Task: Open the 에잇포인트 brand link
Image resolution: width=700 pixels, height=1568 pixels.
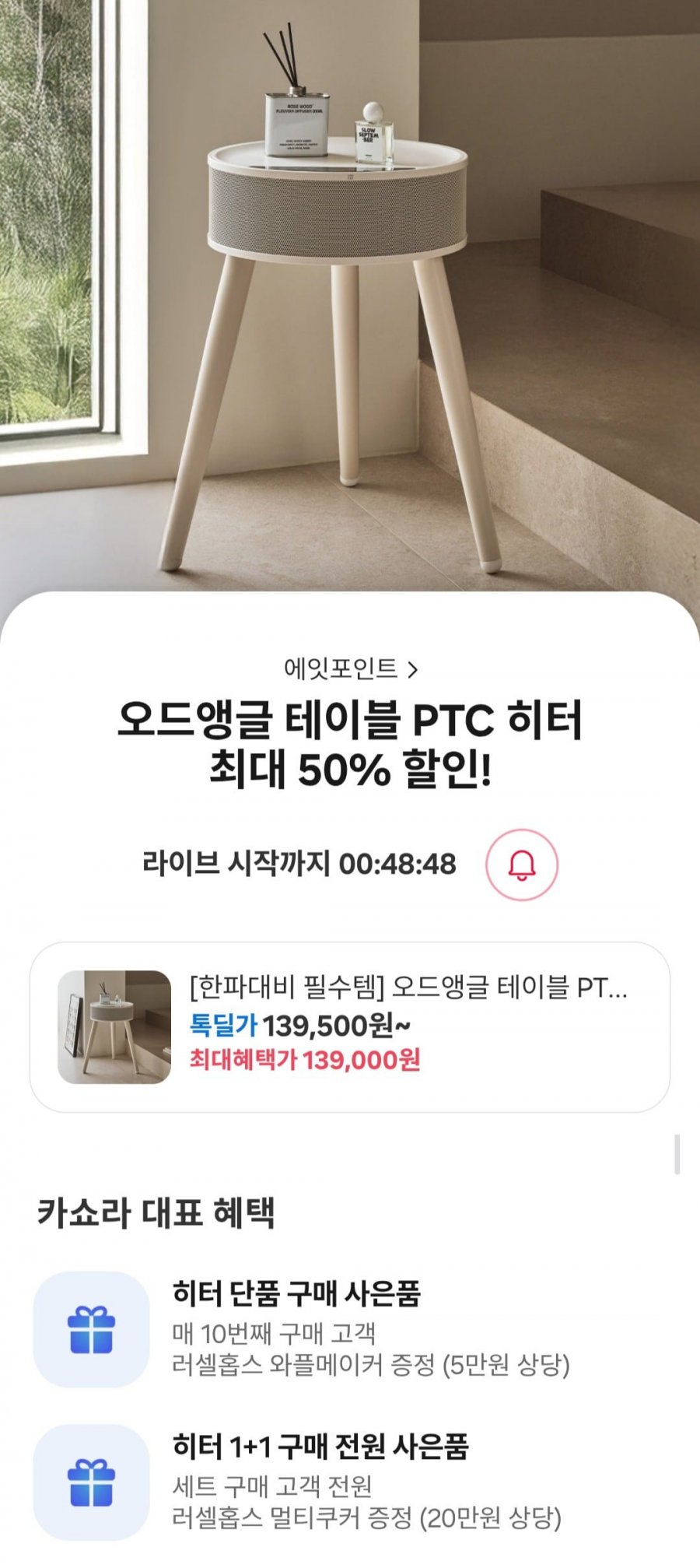Action: click(x=351, y=668)
